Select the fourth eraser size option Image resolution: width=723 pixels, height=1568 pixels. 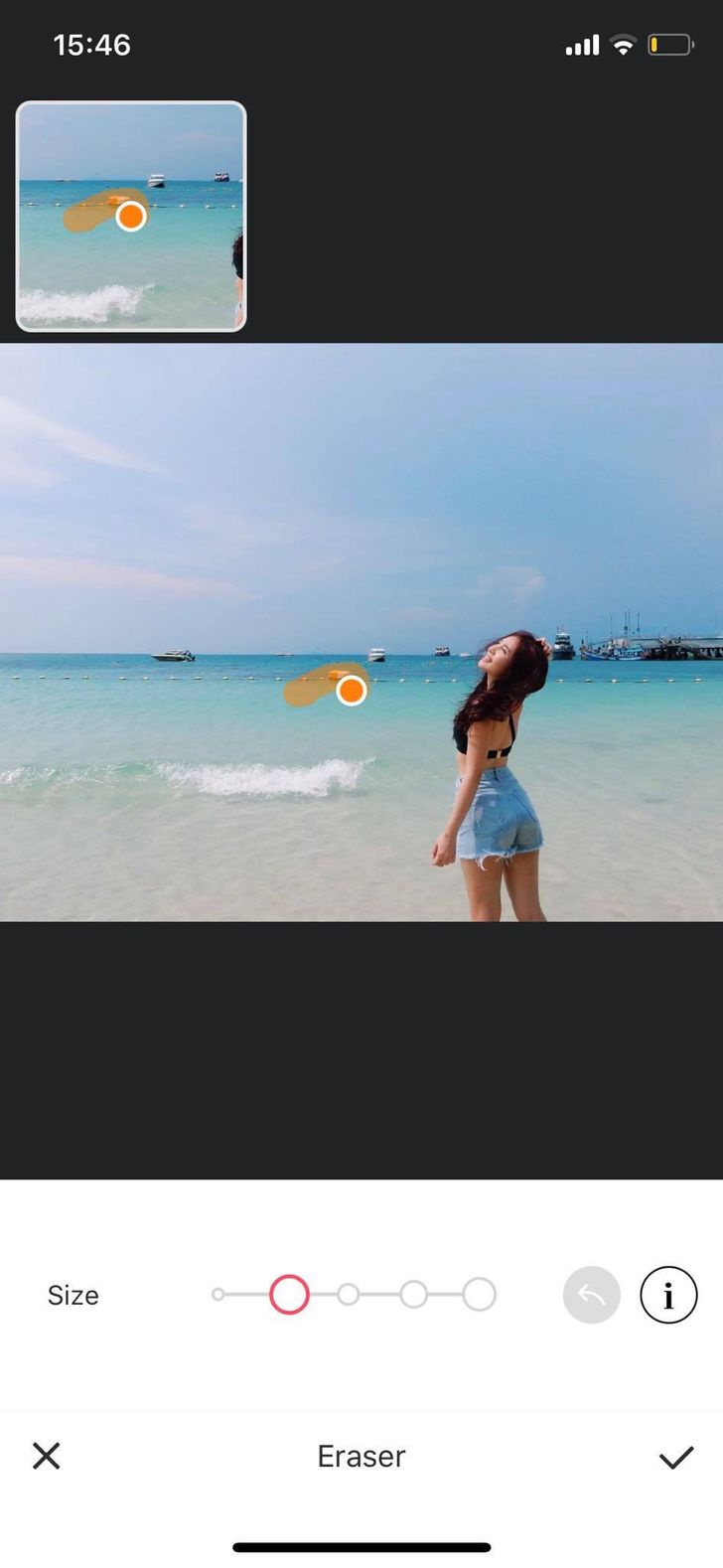click(414, 1295)
